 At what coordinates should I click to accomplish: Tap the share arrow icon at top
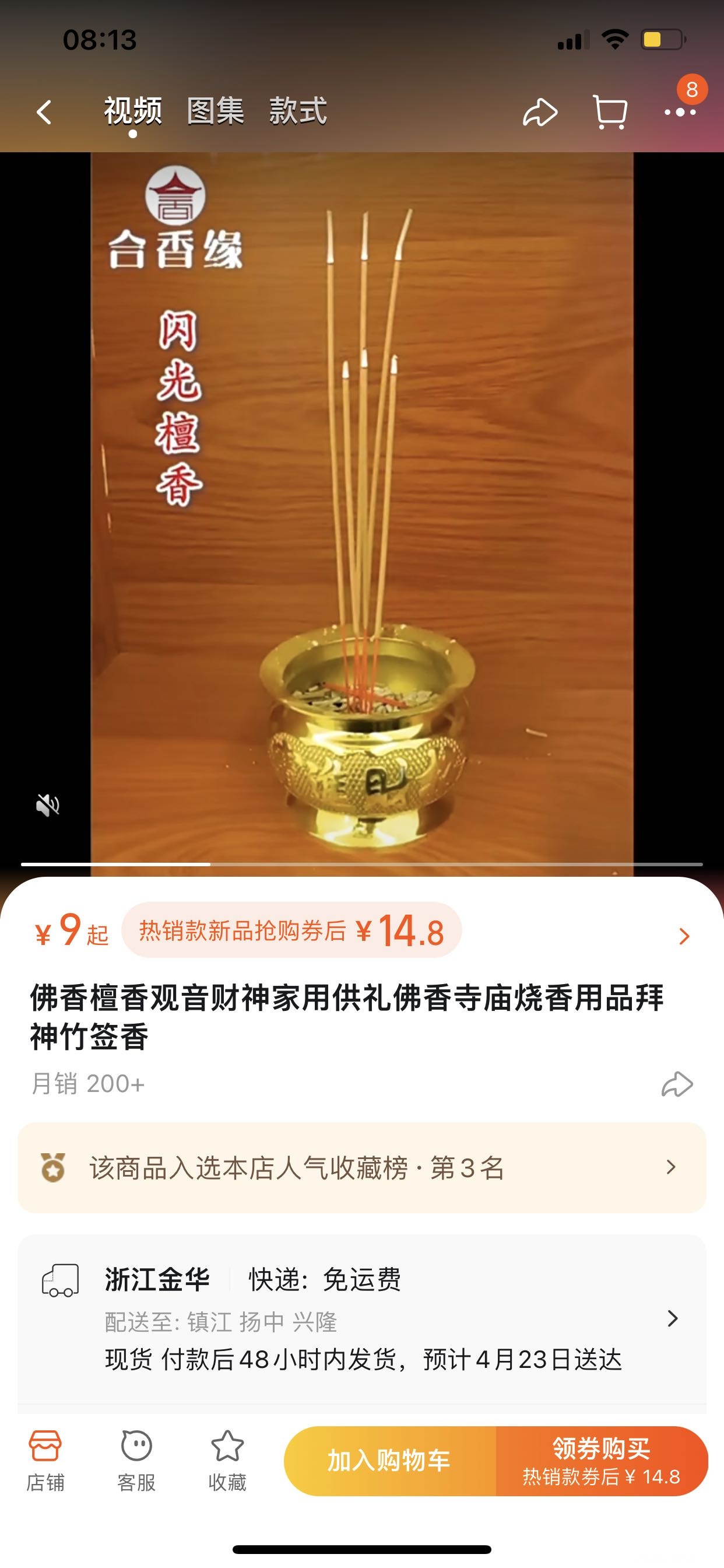tap(541, 111)
